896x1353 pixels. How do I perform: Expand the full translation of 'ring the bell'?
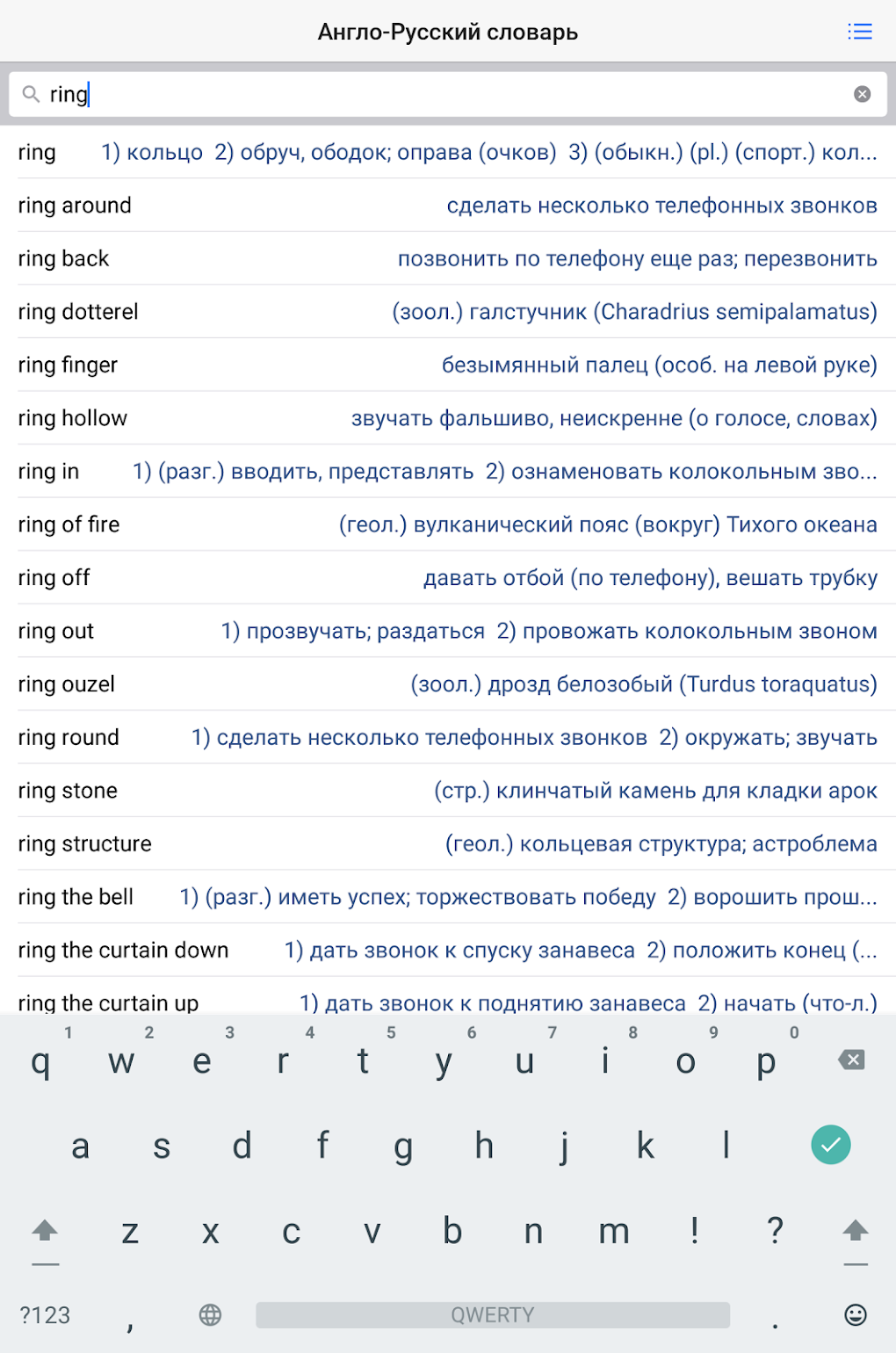pos(448,897)
